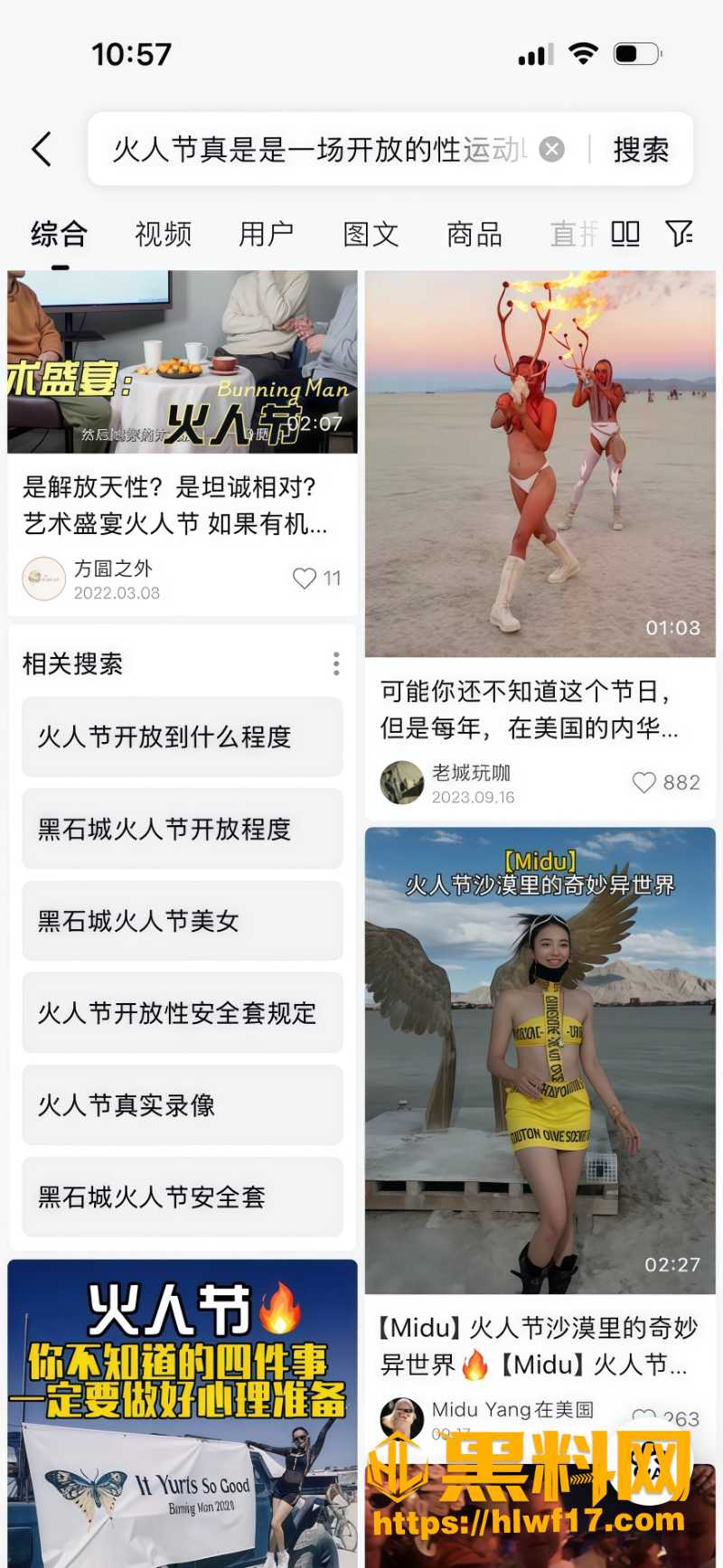Like the post from 方圆之外

(305, 578)
